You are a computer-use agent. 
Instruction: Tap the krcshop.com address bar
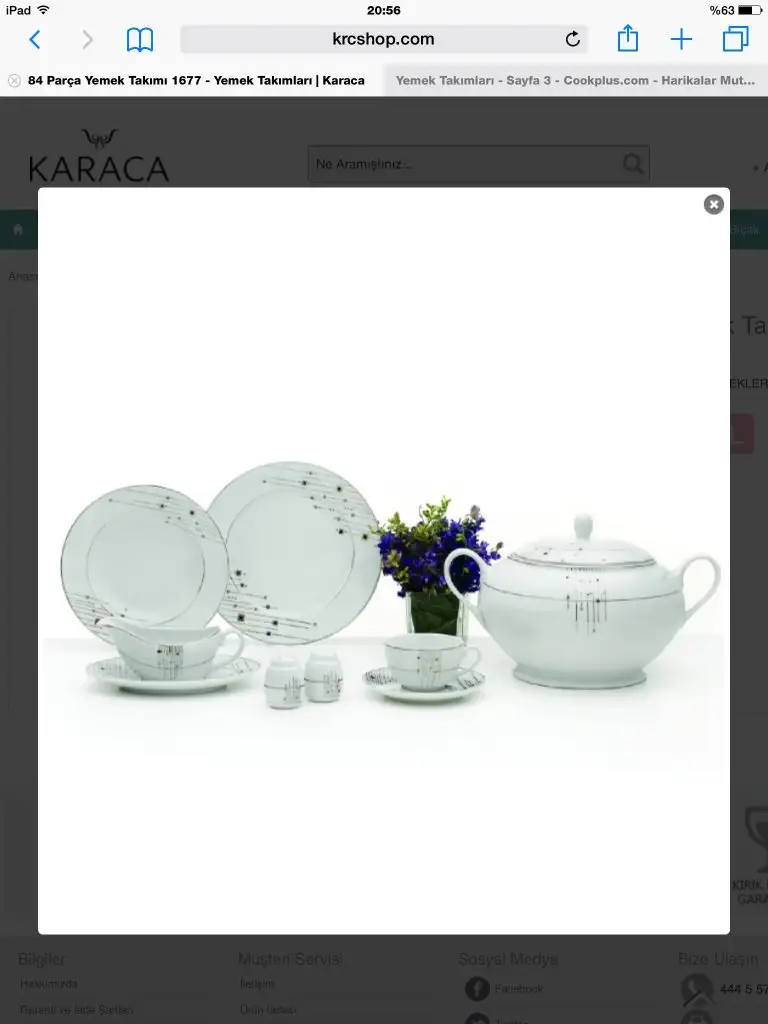tap(383, 39)
